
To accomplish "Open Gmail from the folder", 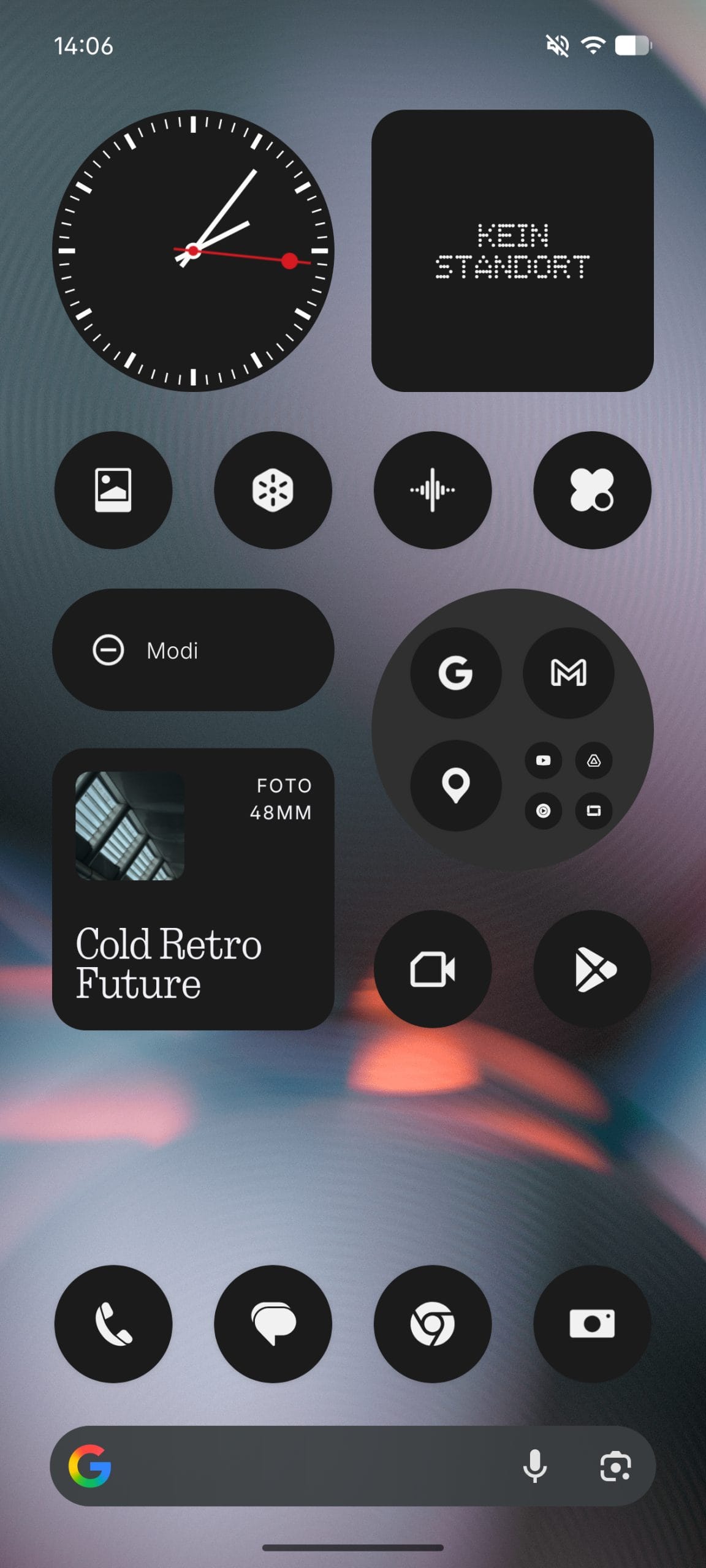I will [568, 673].
